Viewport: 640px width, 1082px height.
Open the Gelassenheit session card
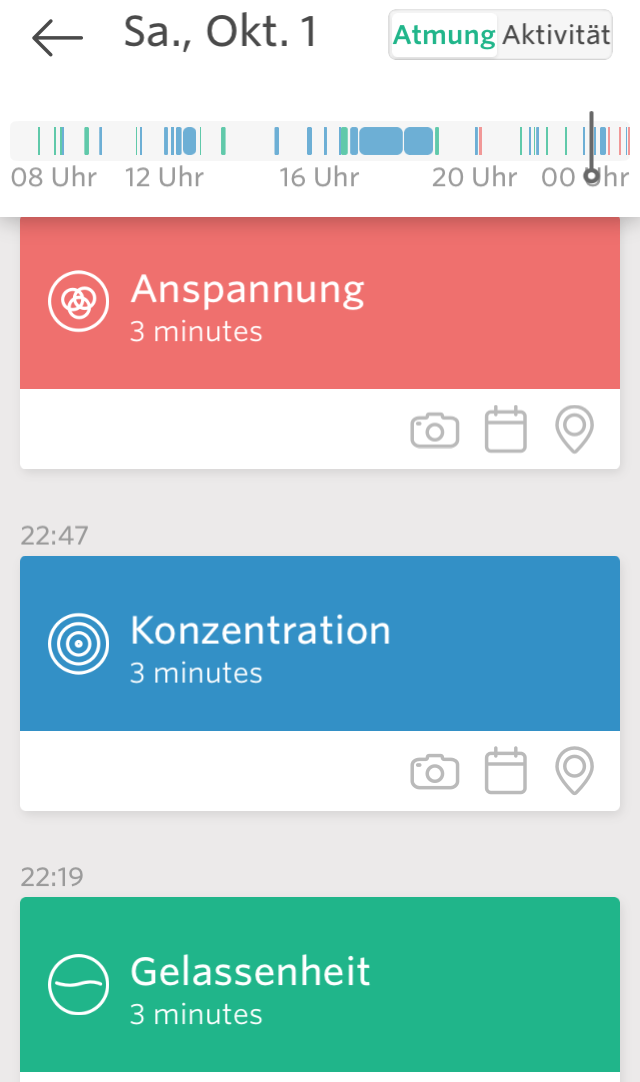(x=320, y=985)
